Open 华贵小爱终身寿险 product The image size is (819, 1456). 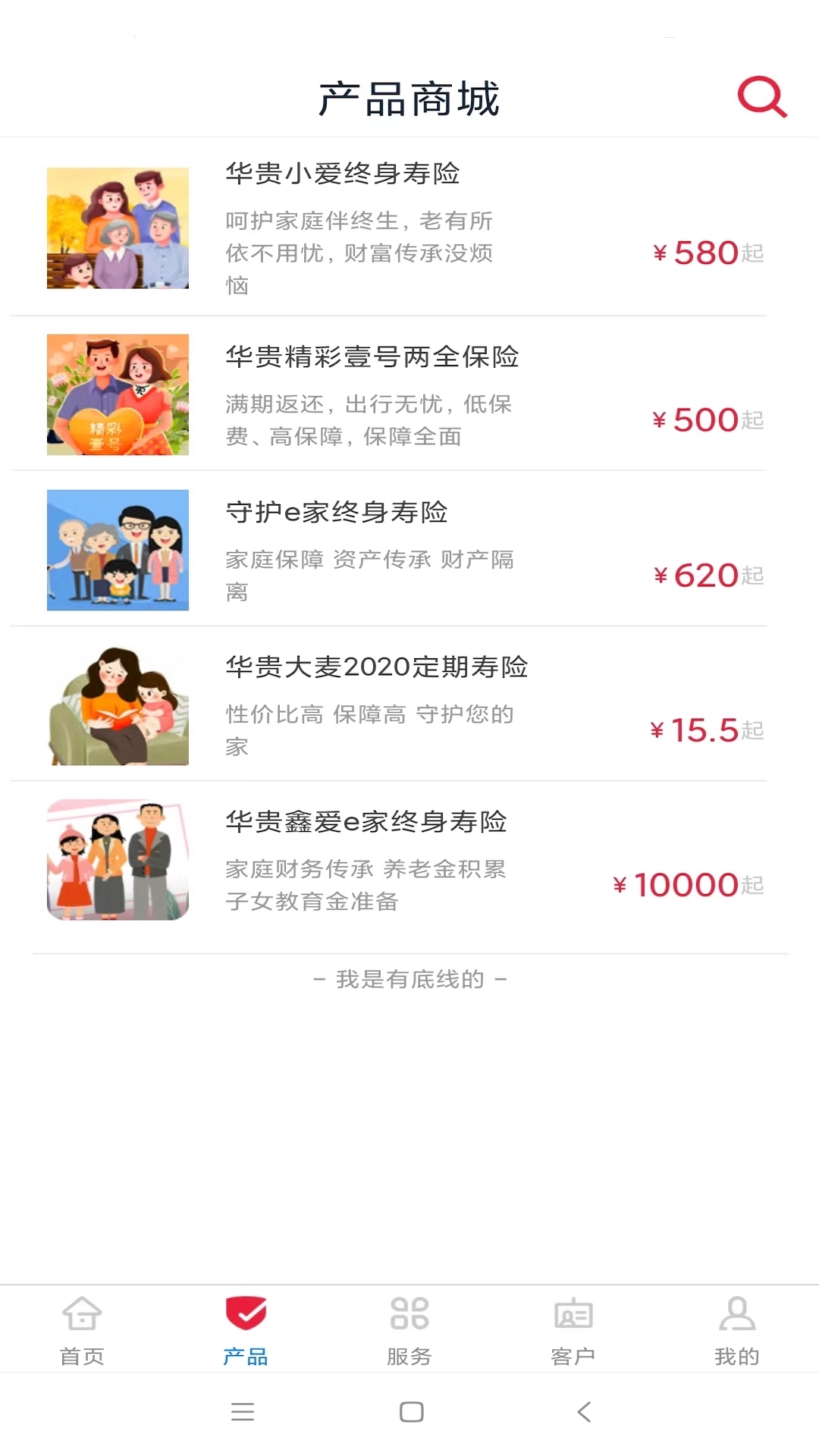pos(343,174)
